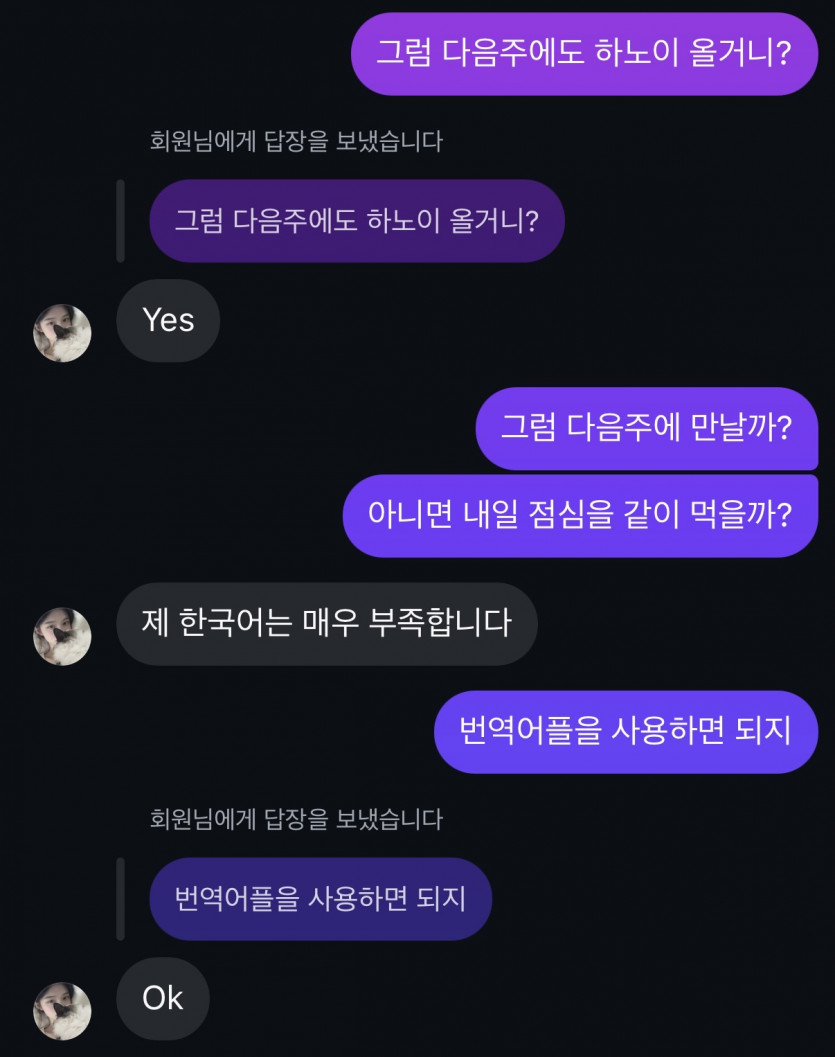Open the avatar next to the Ok message

coord(62,1011)
